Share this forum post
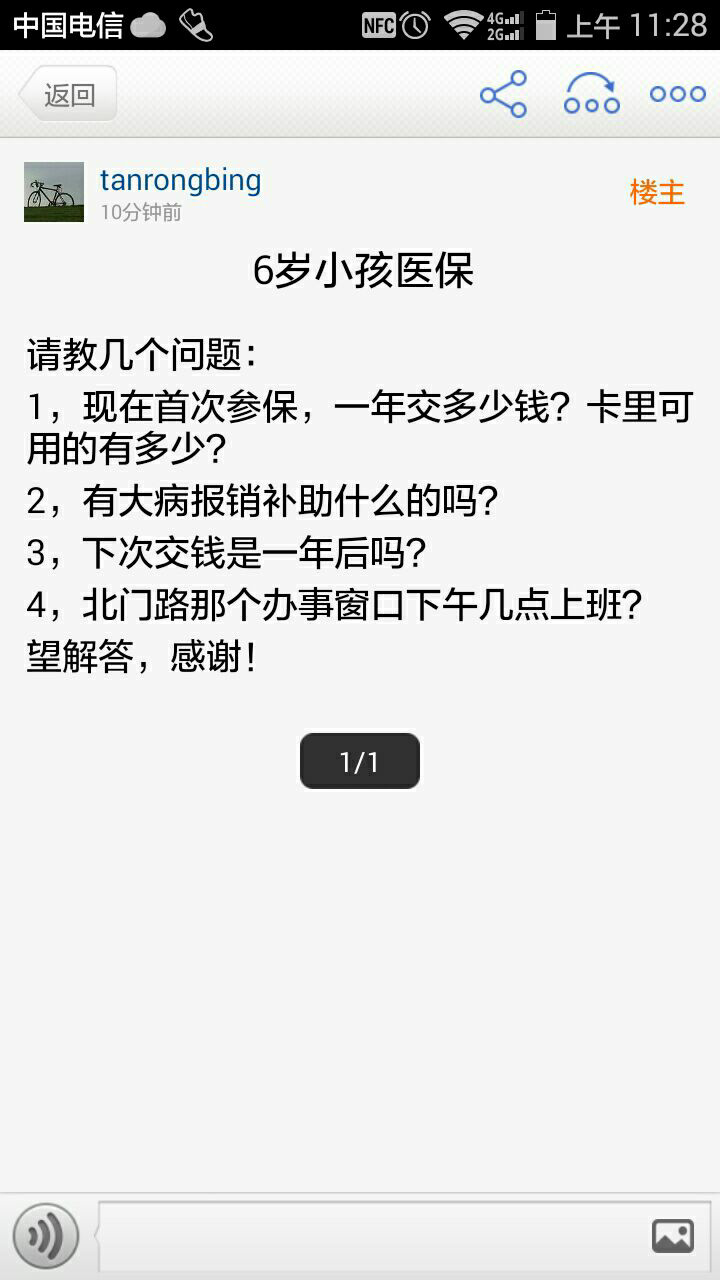The image size is (720, 1280). (503, 94)
